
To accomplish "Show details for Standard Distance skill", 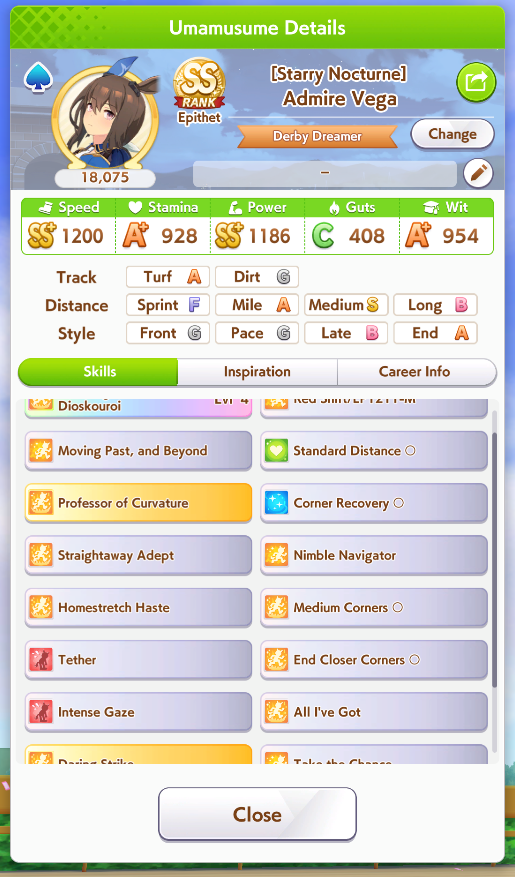I will pyautogui.click(x=374, y=451).
